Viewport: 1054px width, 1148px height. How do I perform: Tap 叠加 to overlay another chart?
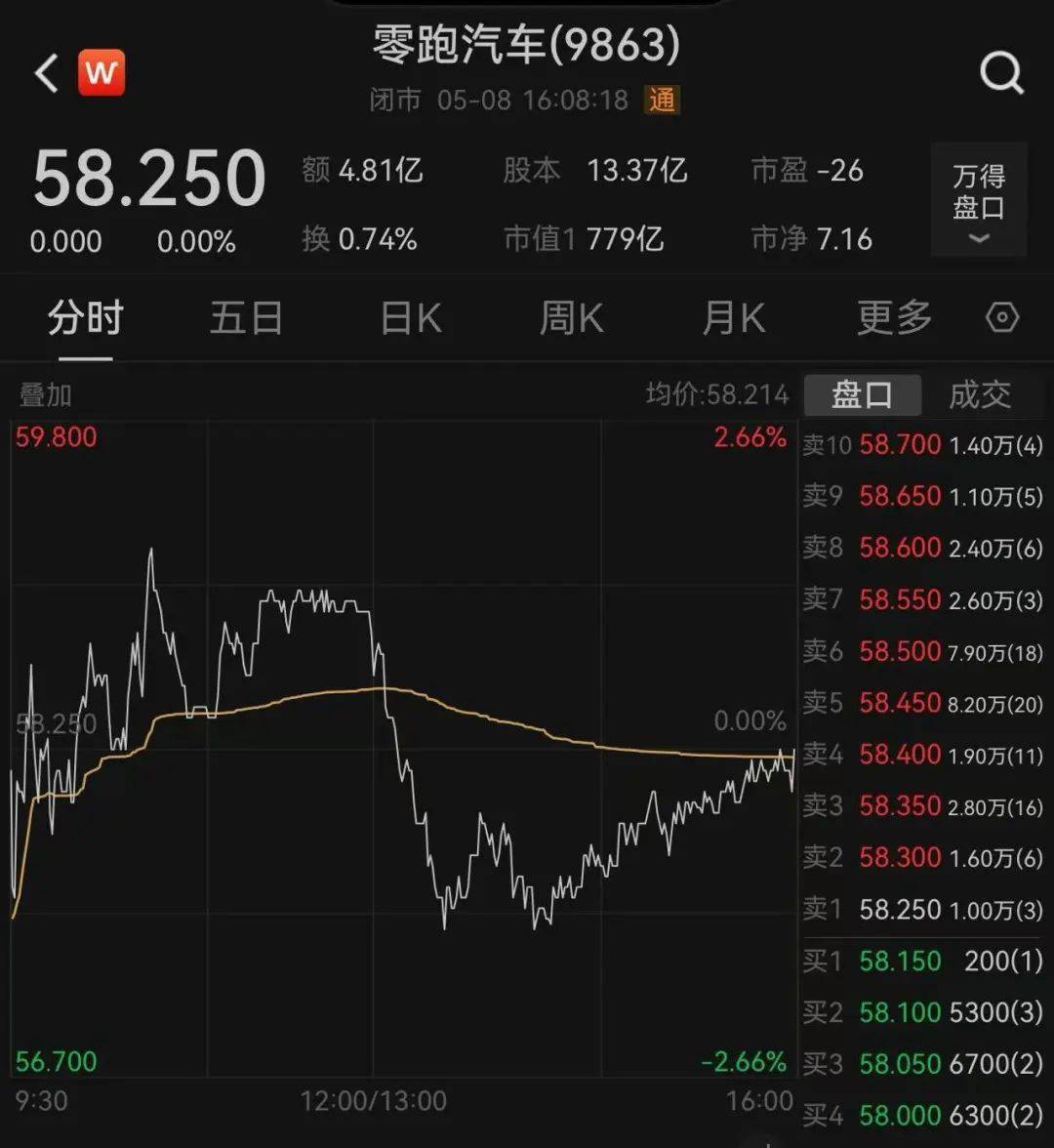pos(46,394)
